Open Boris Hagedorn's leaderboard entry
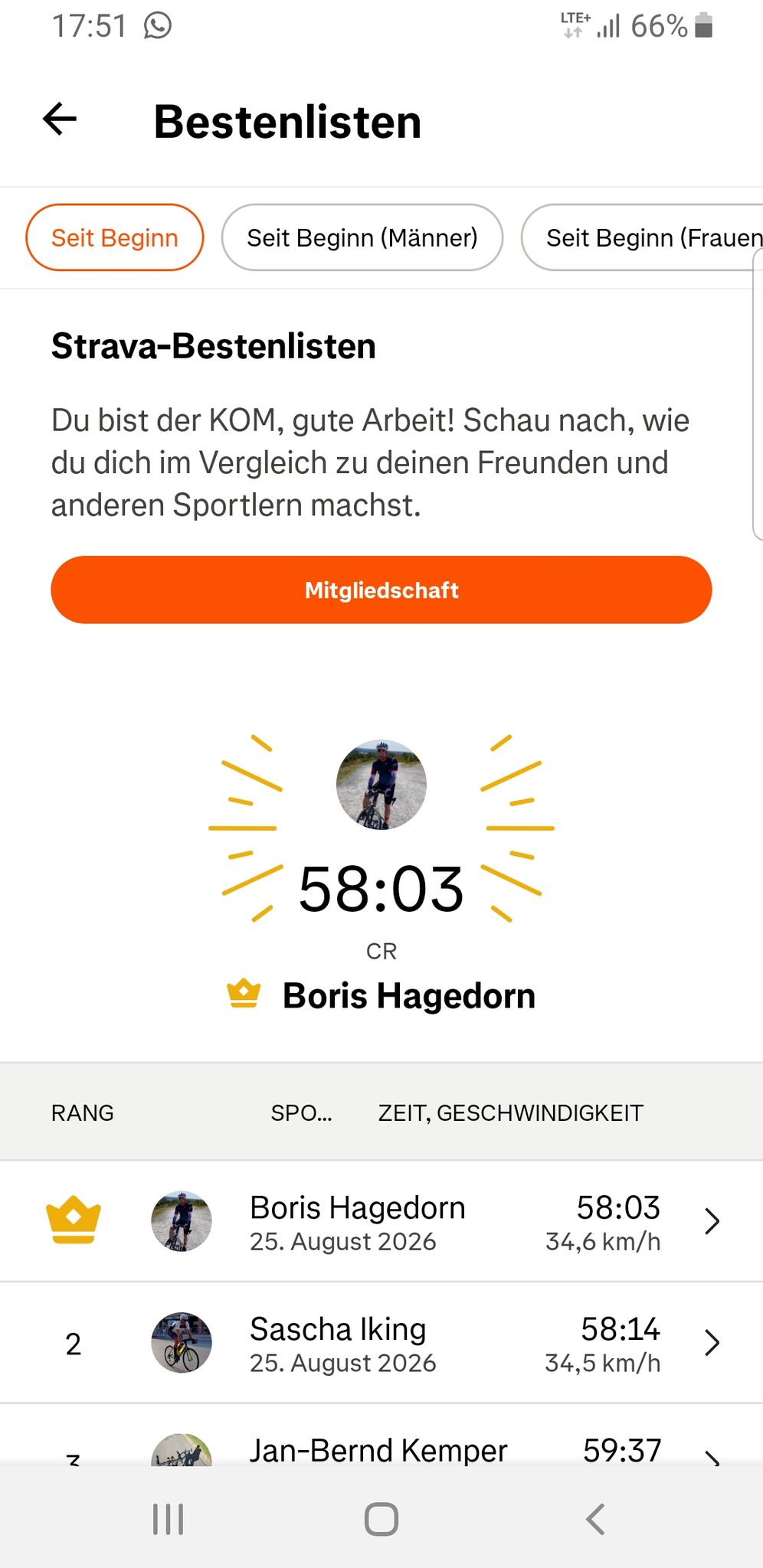The image size is (763, 1568). [381, 1221]
